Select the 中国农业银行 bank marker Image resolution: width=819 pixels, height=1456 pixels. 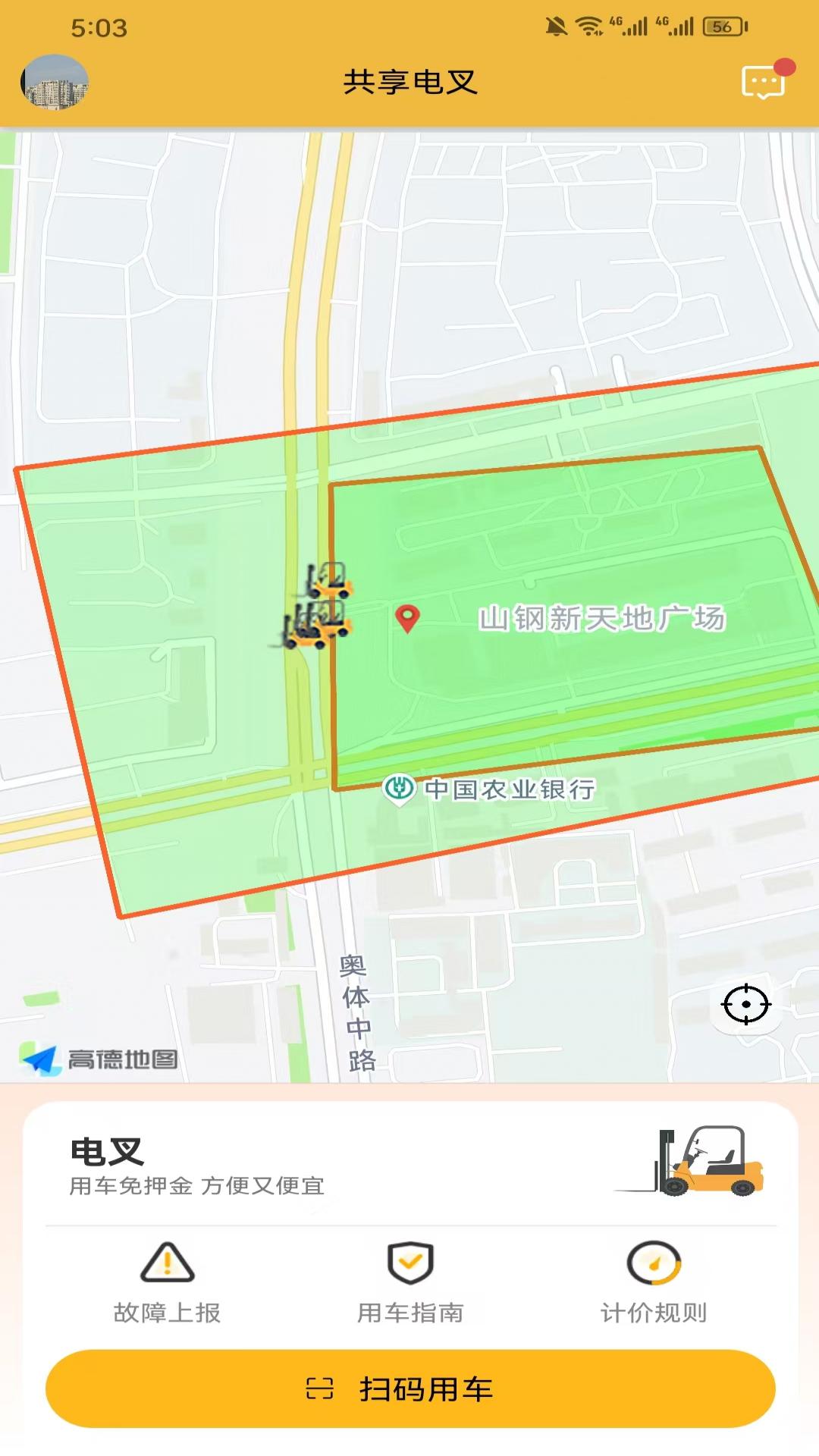(x=401, y=789)
